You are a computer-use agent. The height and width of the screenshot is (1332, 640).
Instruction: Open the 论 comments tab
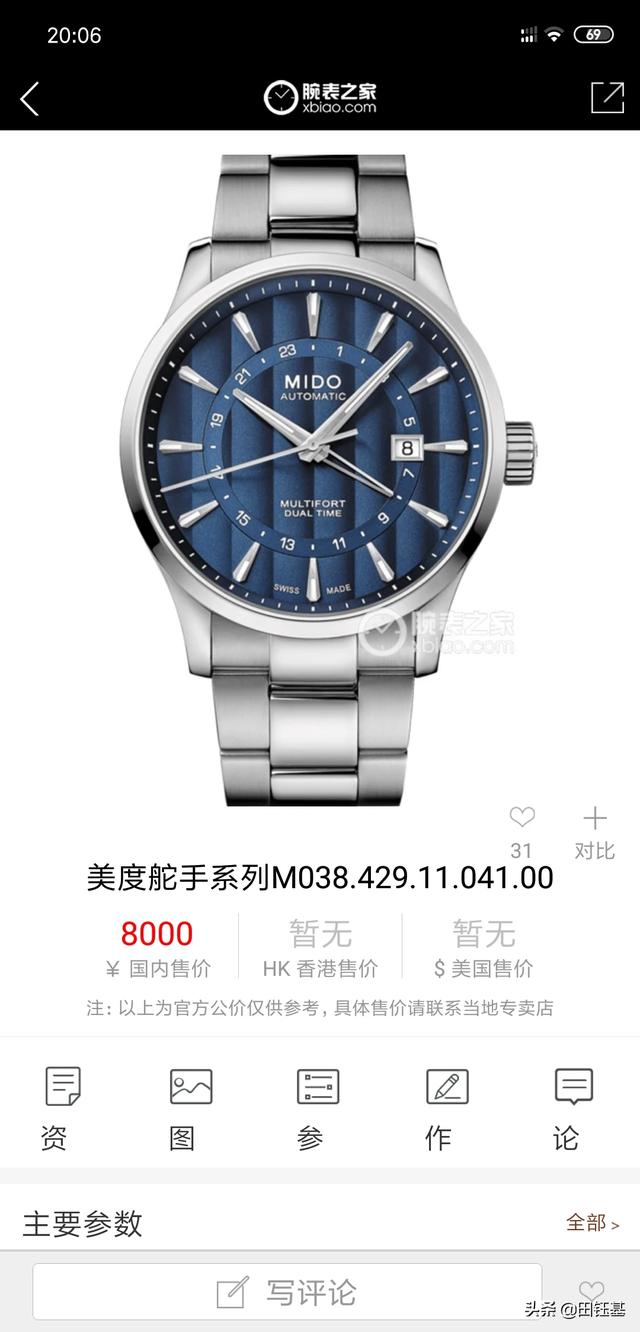pyautogui.click(x=574, y=1107)
